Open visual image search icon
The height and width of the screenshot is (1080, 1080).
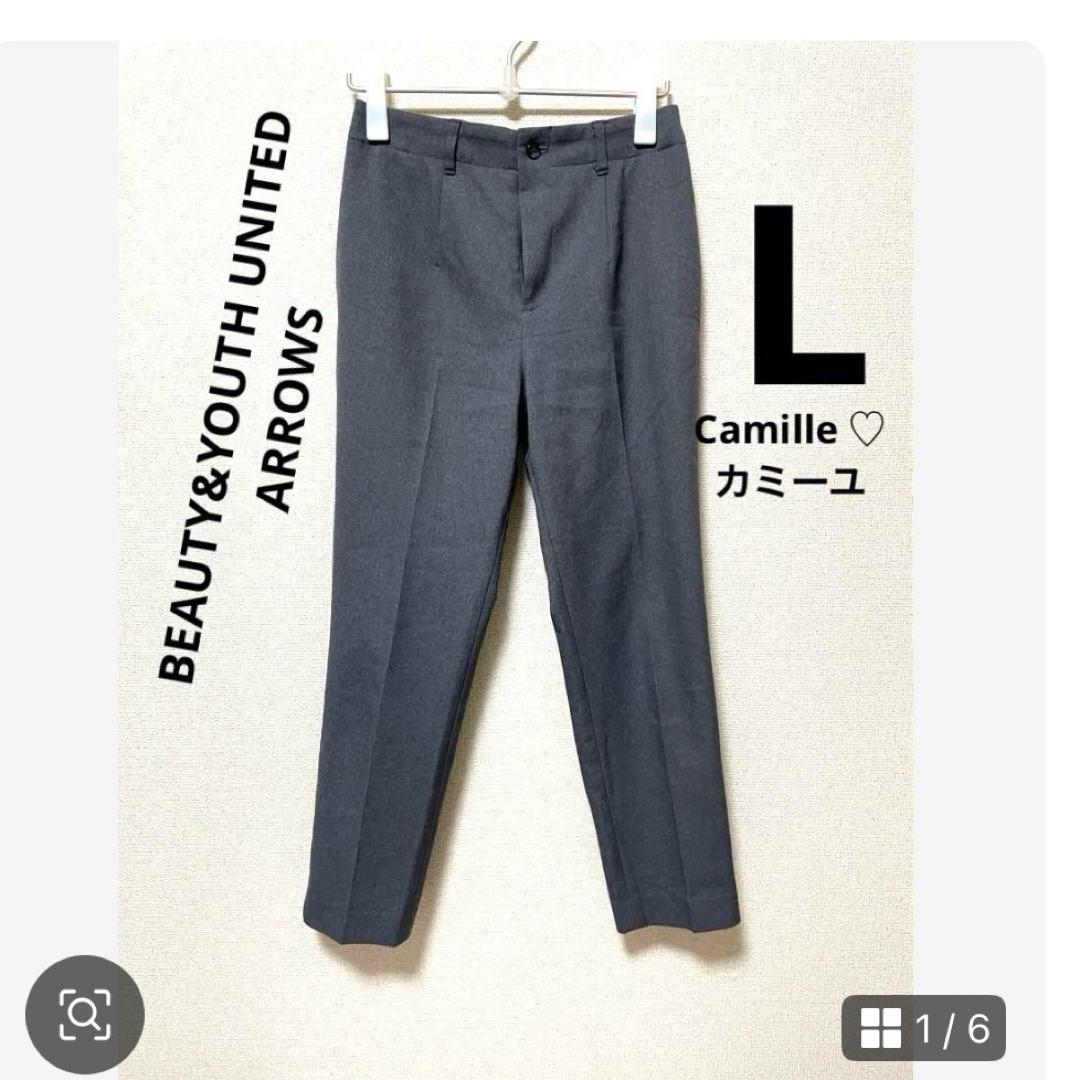pyautogui.click(x=85, y=1016)
